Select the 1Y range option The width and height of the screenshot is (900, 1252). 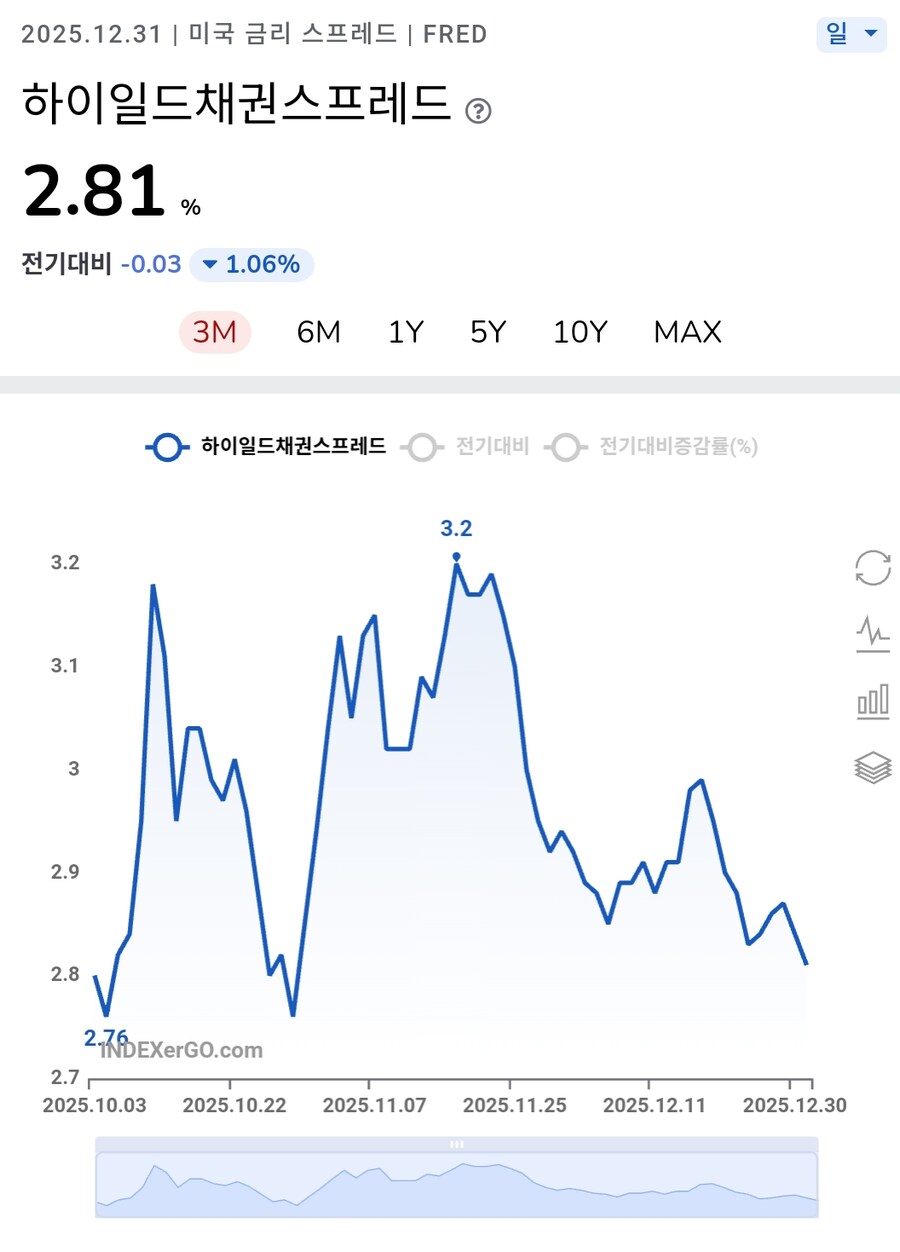pos(404,331)
